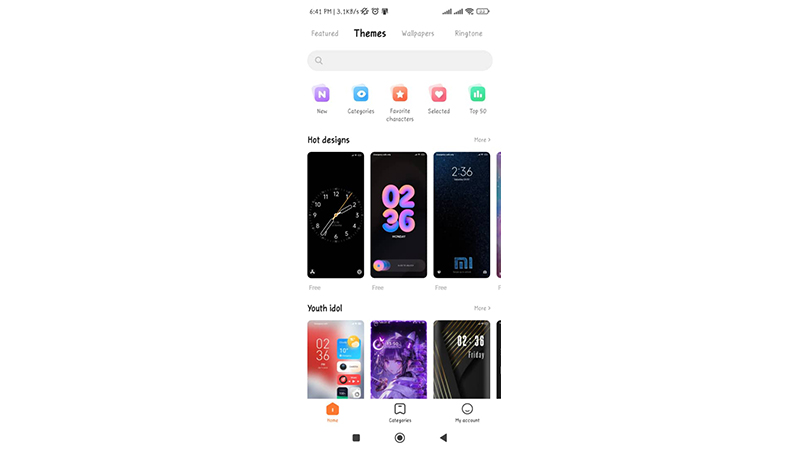Open the Selected themes shortcut
Image resolution: width=800 pixels, height=450 pixels.
click(x=438, y=95)
